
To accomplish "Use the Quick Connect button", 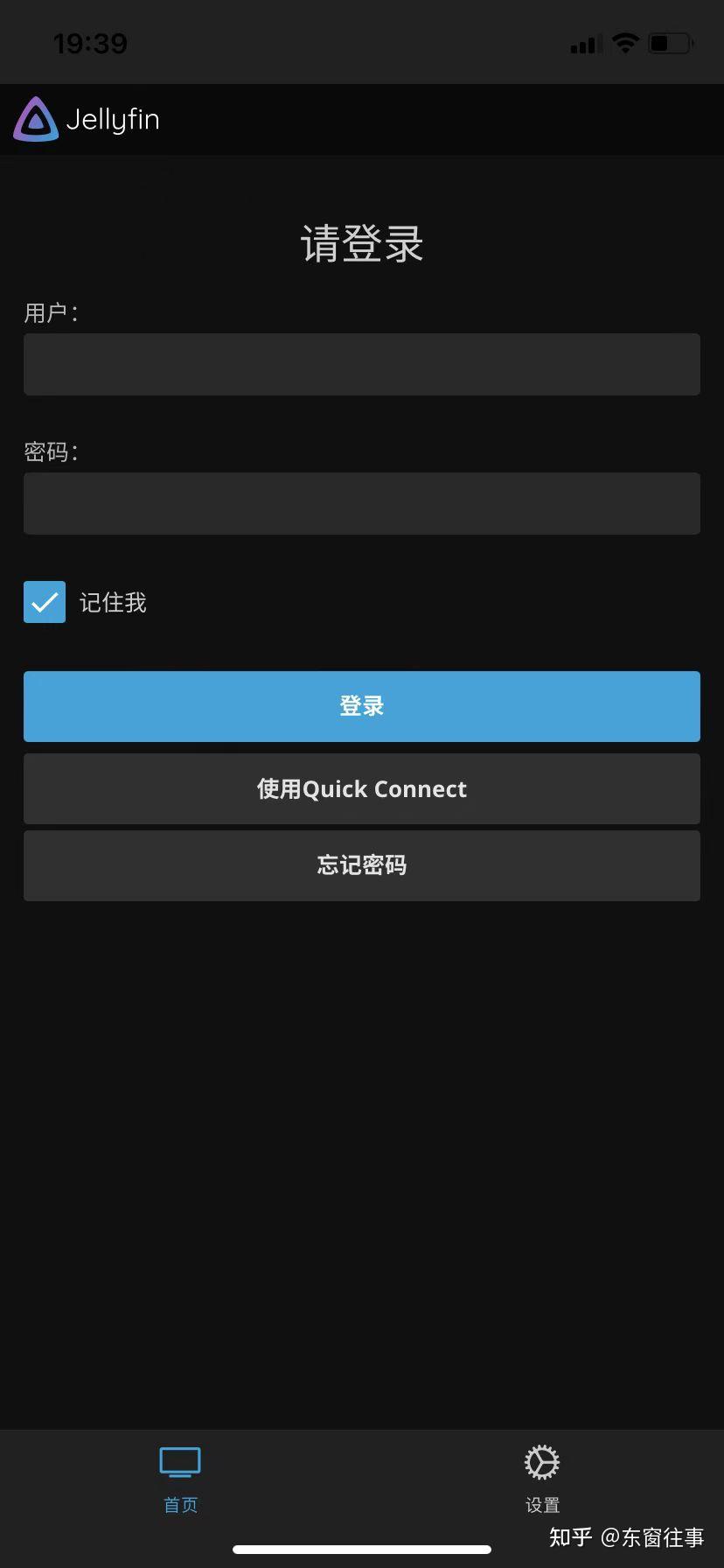I will (361, 788).
